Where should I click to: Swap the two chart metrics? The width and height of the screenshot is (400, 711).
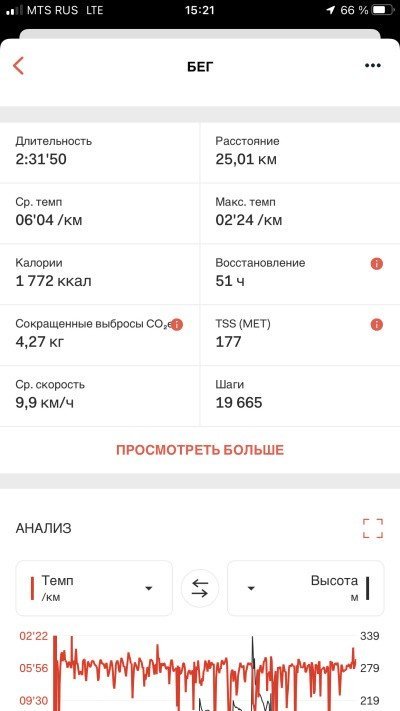click(200, 588)
